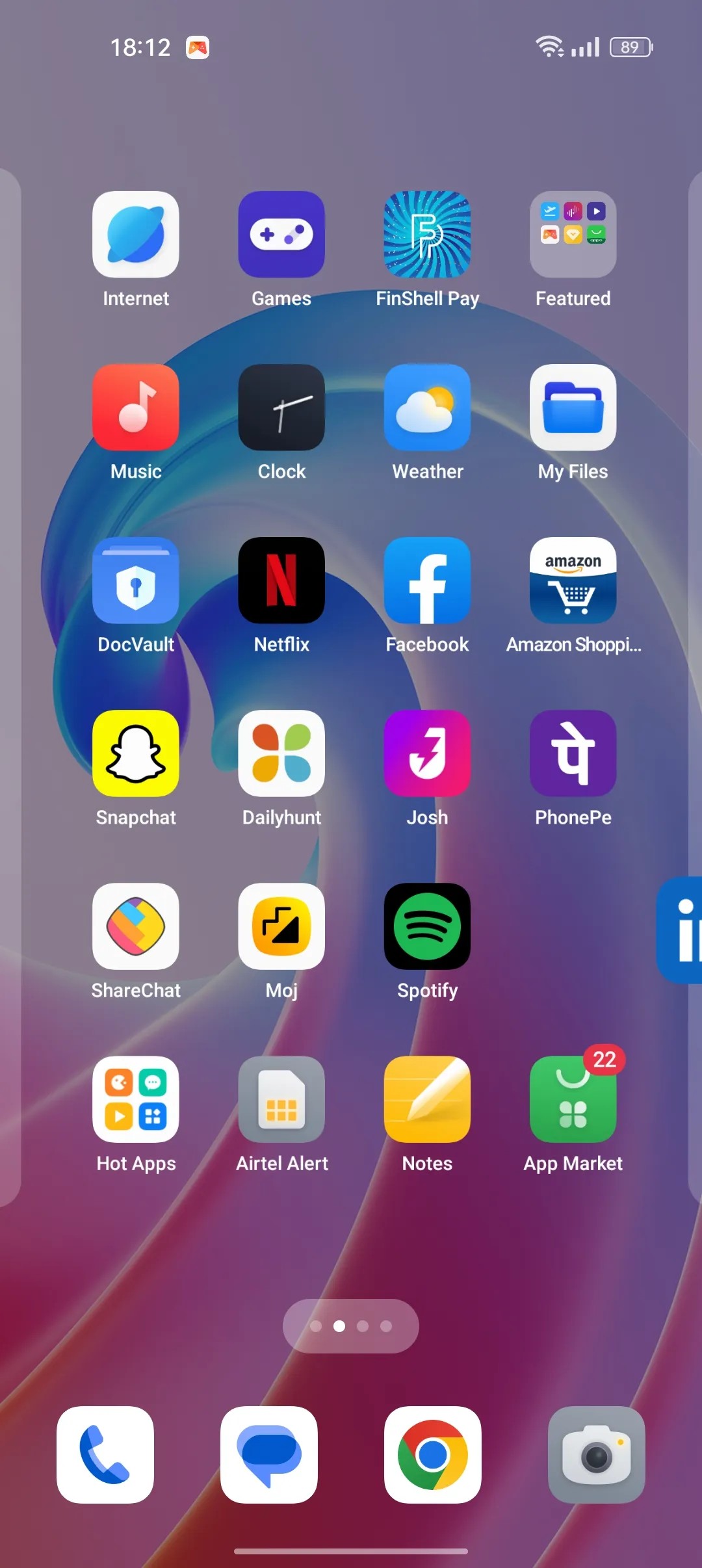
Task: Open the Snapchat app
Action: point(136,753)
